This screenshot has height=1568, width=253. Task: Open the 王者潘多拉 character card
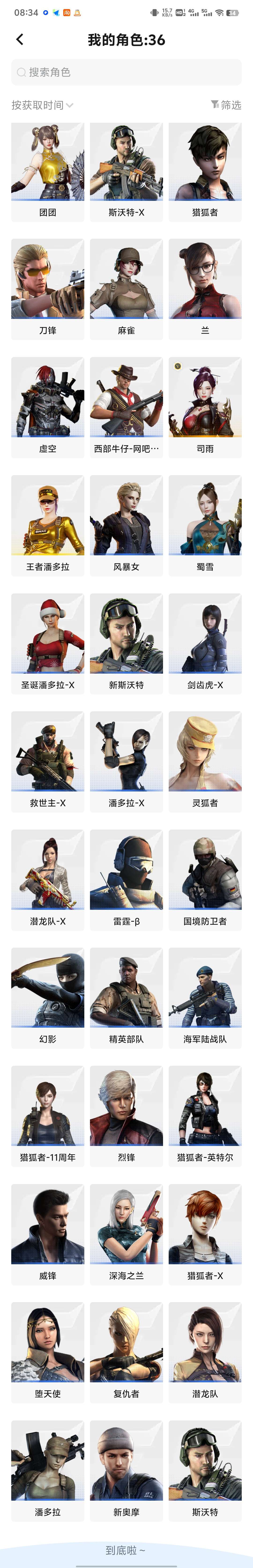pos(48,525)
